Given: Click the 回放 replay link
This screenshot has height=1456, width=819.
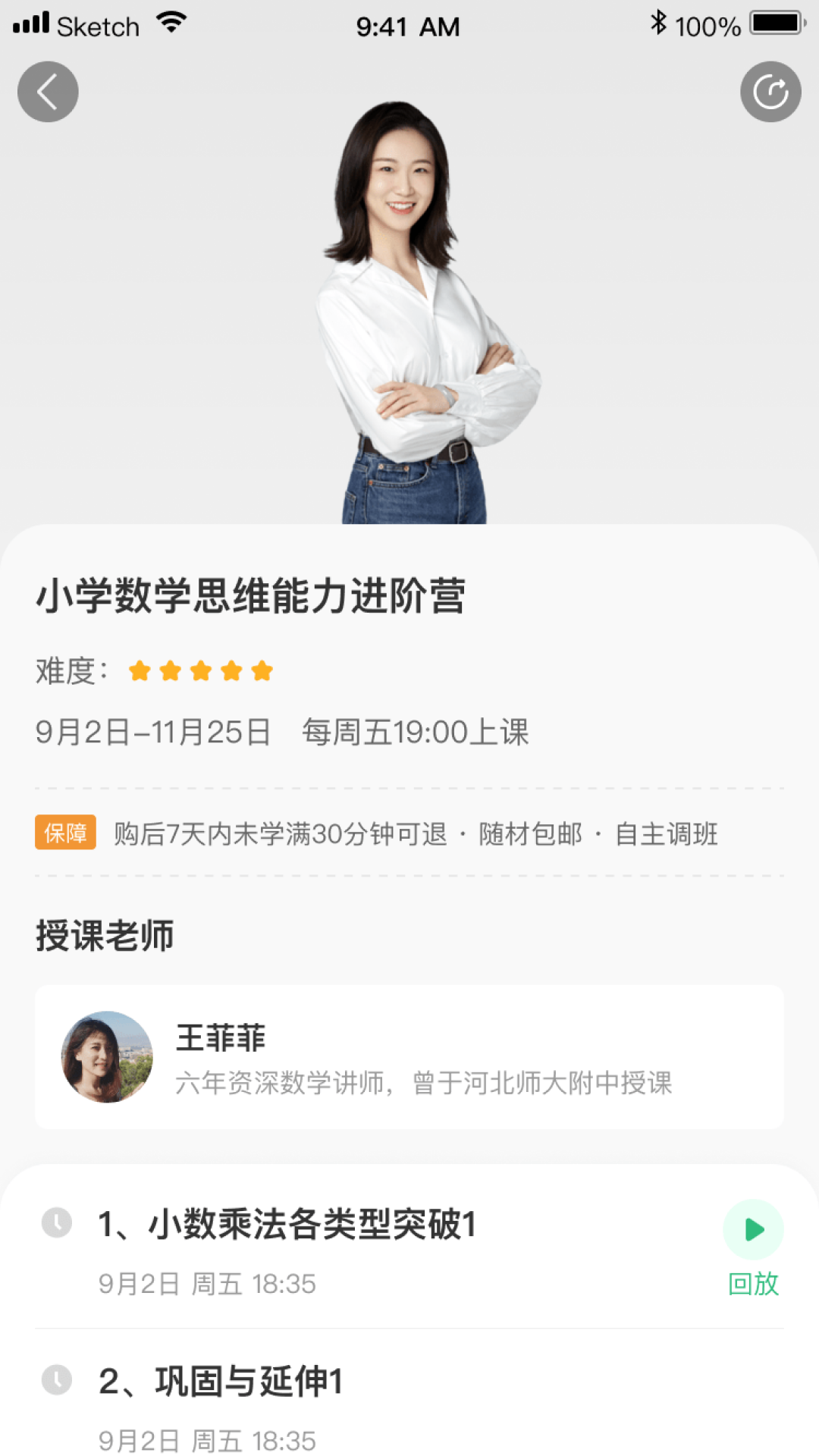Looking at the screenshot, I should point(754,1285).
